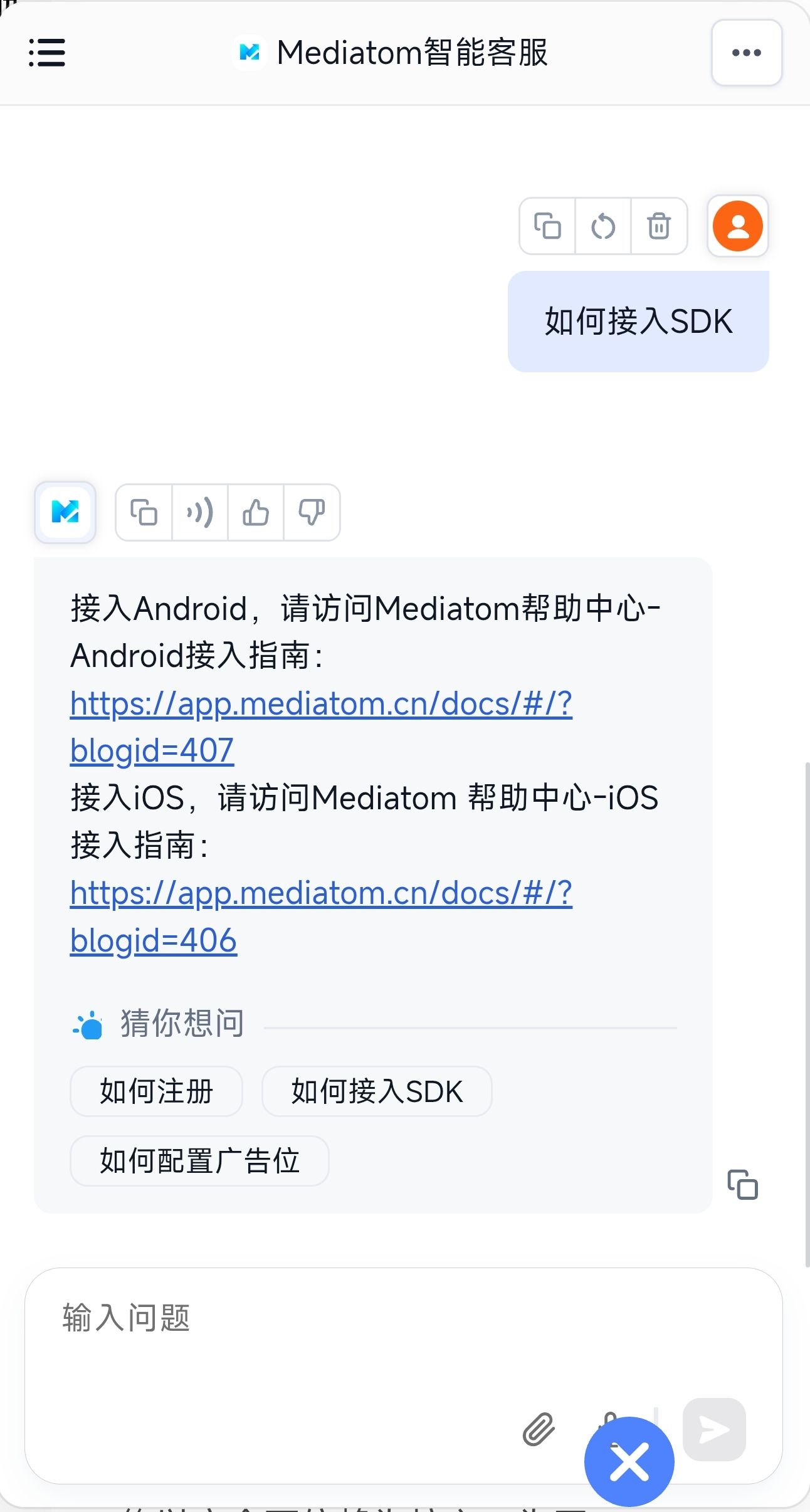Copy the bot's reply from its toolbar
Viewport: 810px width, 1512px height.
[x=144, y=512]
